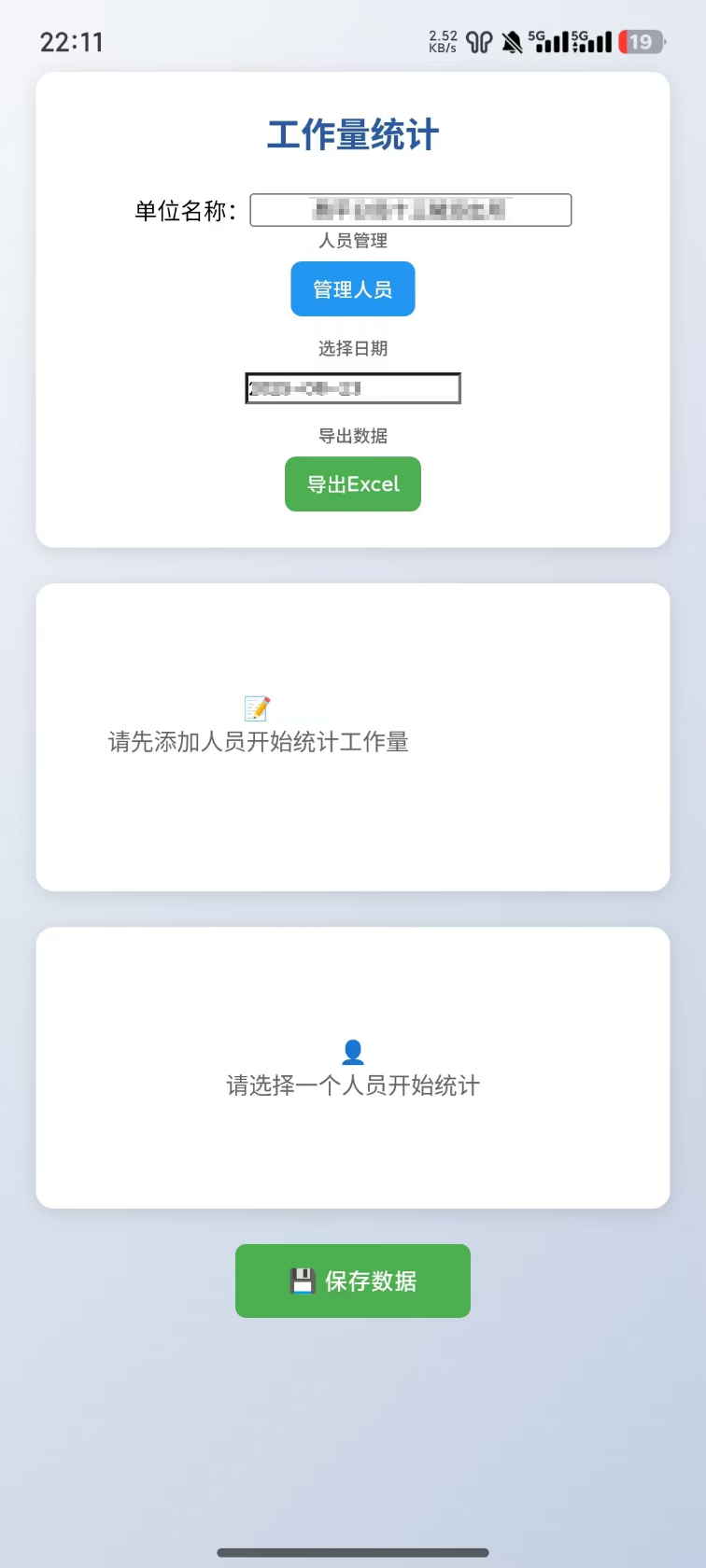
Task: Tap the earphone icon in the status bar
Action: tap(478, 41)
